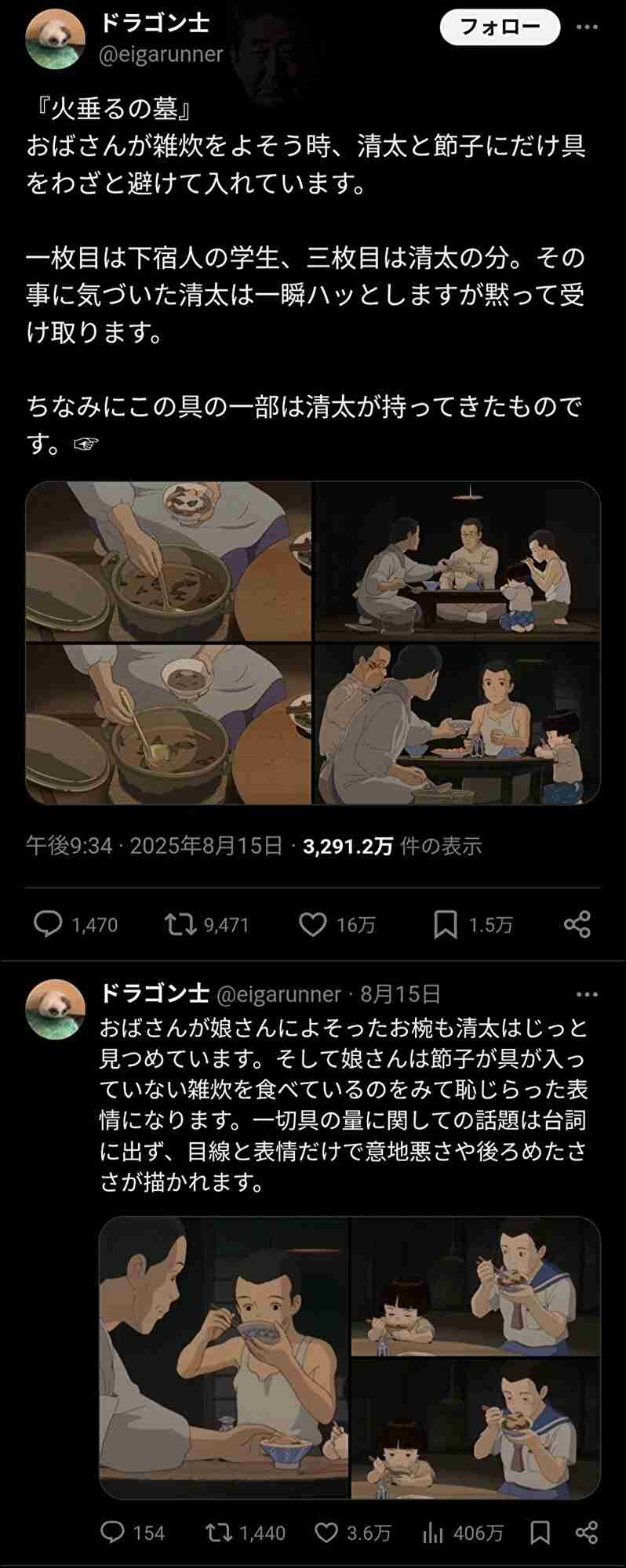Open the author's avatar on the main post
This screenshot has height=1568, width=626.
[x=55, y=41]
